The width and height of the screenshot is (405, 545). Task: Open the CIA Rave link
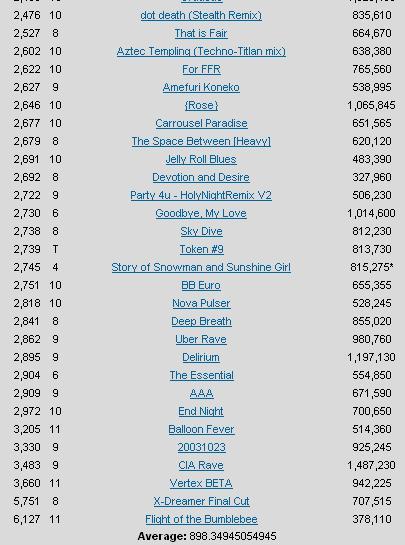pyautogui.click(x=201, y=465)
